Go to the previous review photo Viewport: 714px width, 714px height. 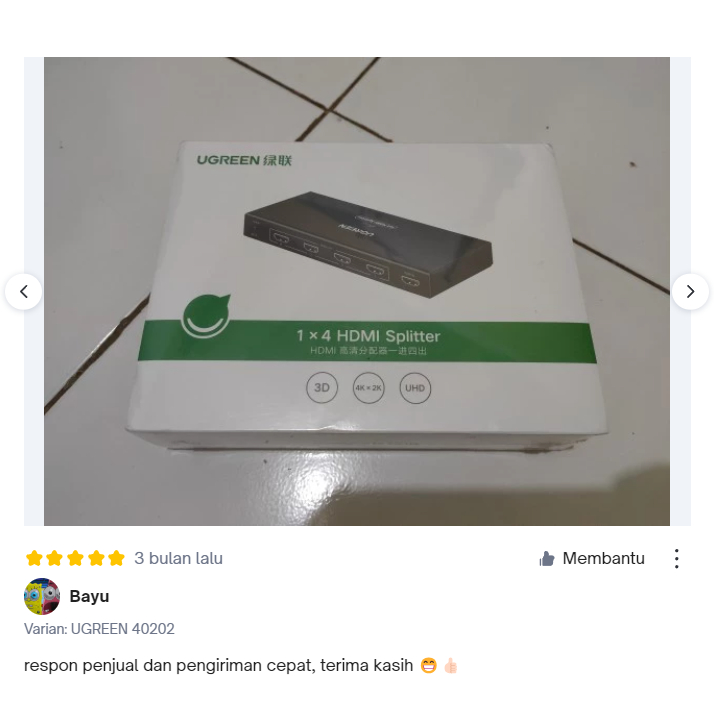[x=23, y=291]
